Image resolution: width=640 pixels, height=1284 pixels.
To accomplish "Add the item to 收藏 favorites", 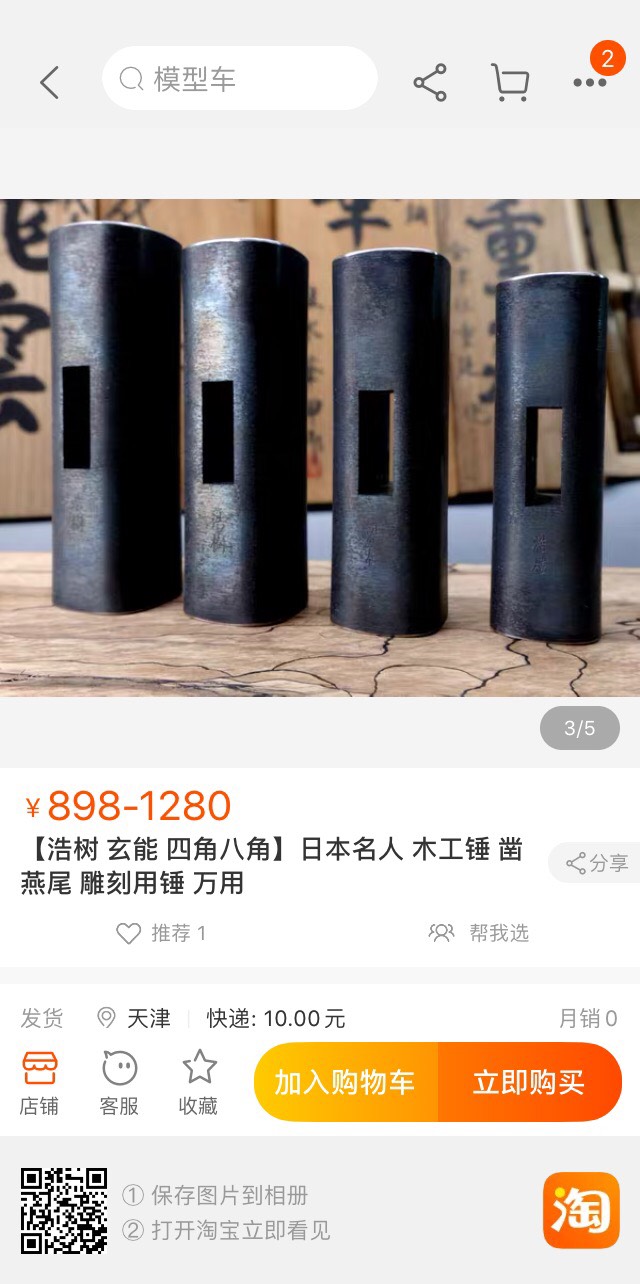I will [199, 1082].
